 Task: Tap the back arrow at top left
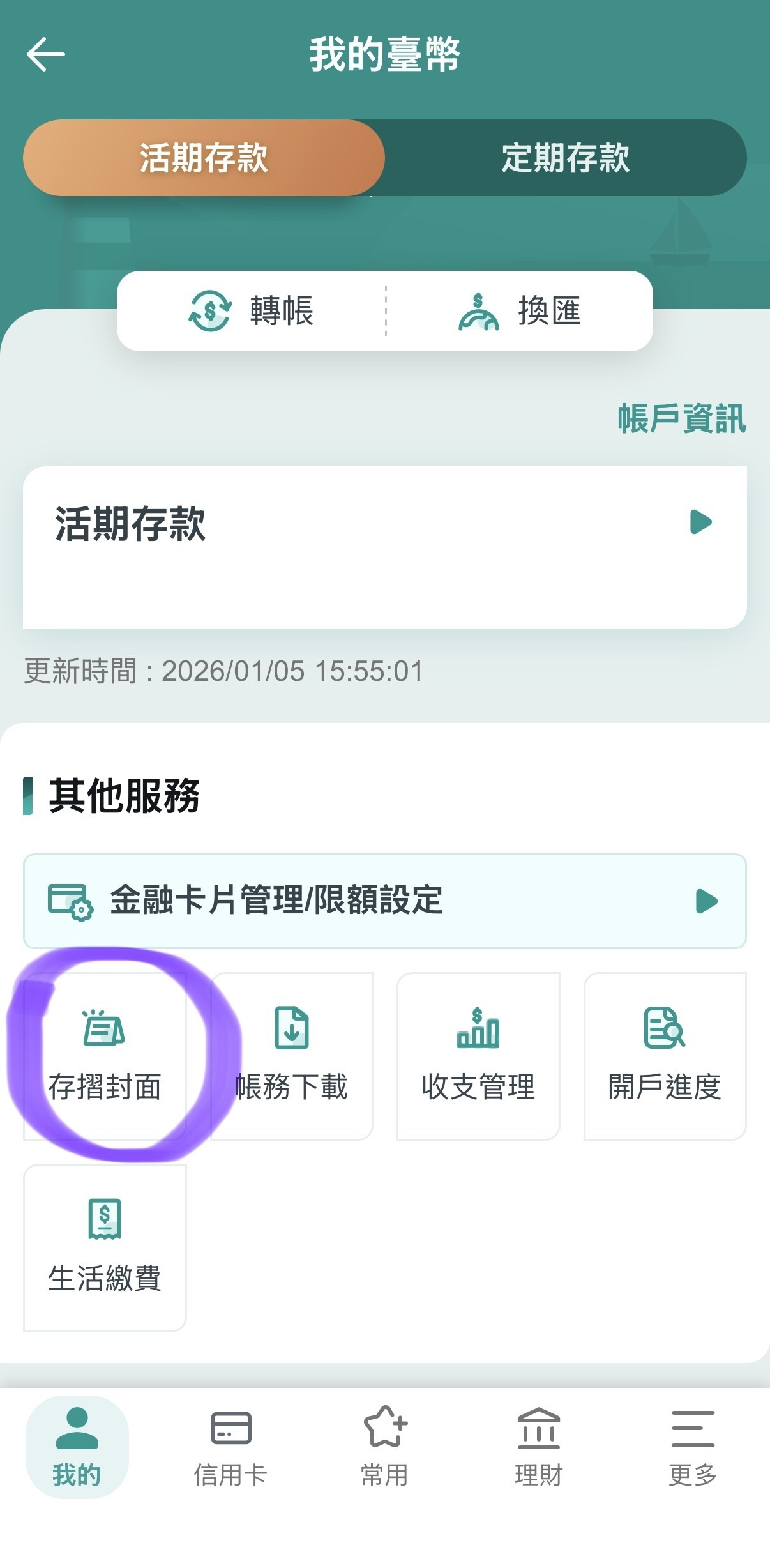[x=46, y=54]
